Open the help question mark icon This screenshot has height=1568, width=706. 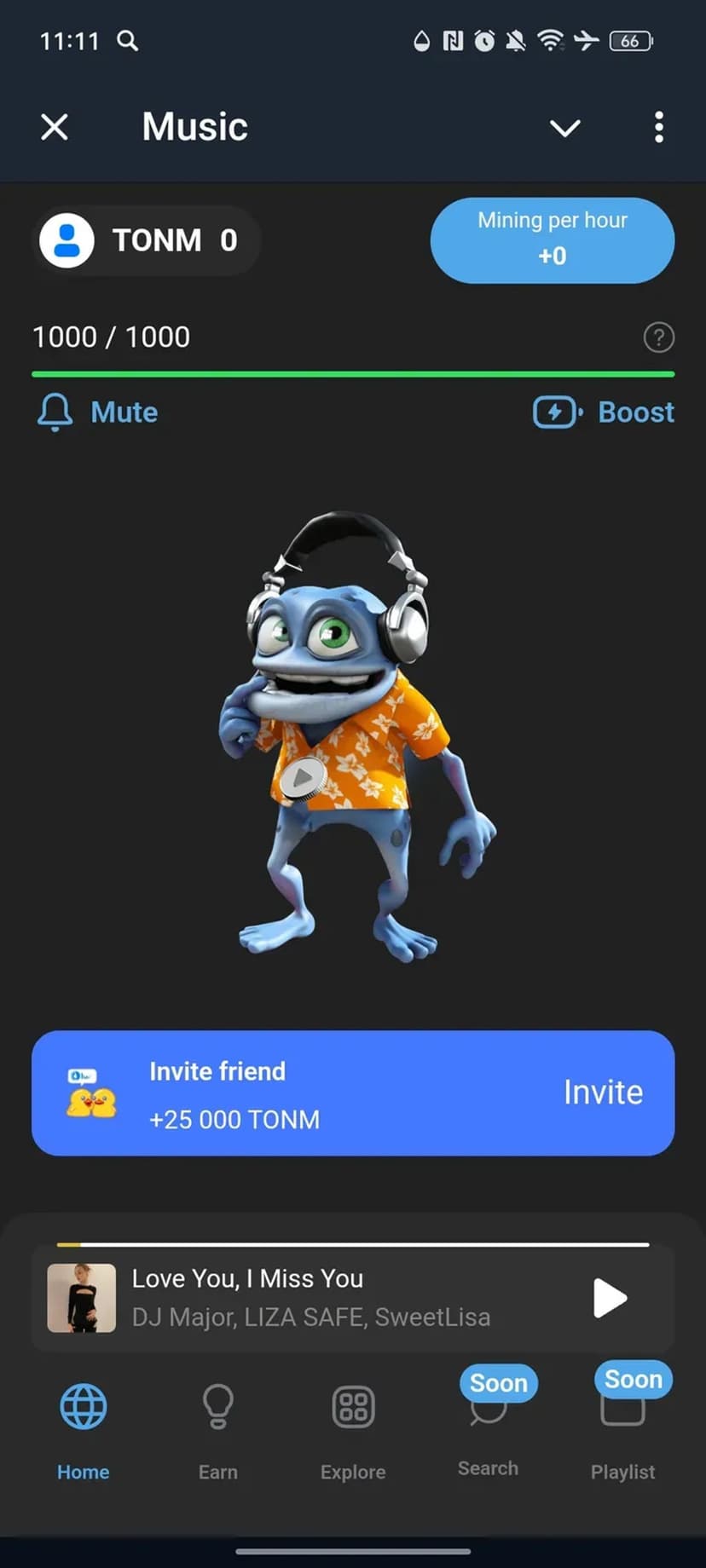[658, 337]
